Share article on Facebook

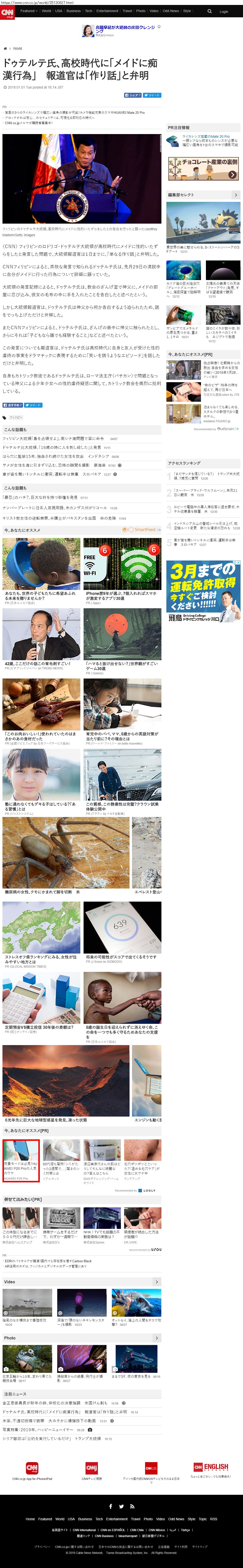[x=133, y=95]
